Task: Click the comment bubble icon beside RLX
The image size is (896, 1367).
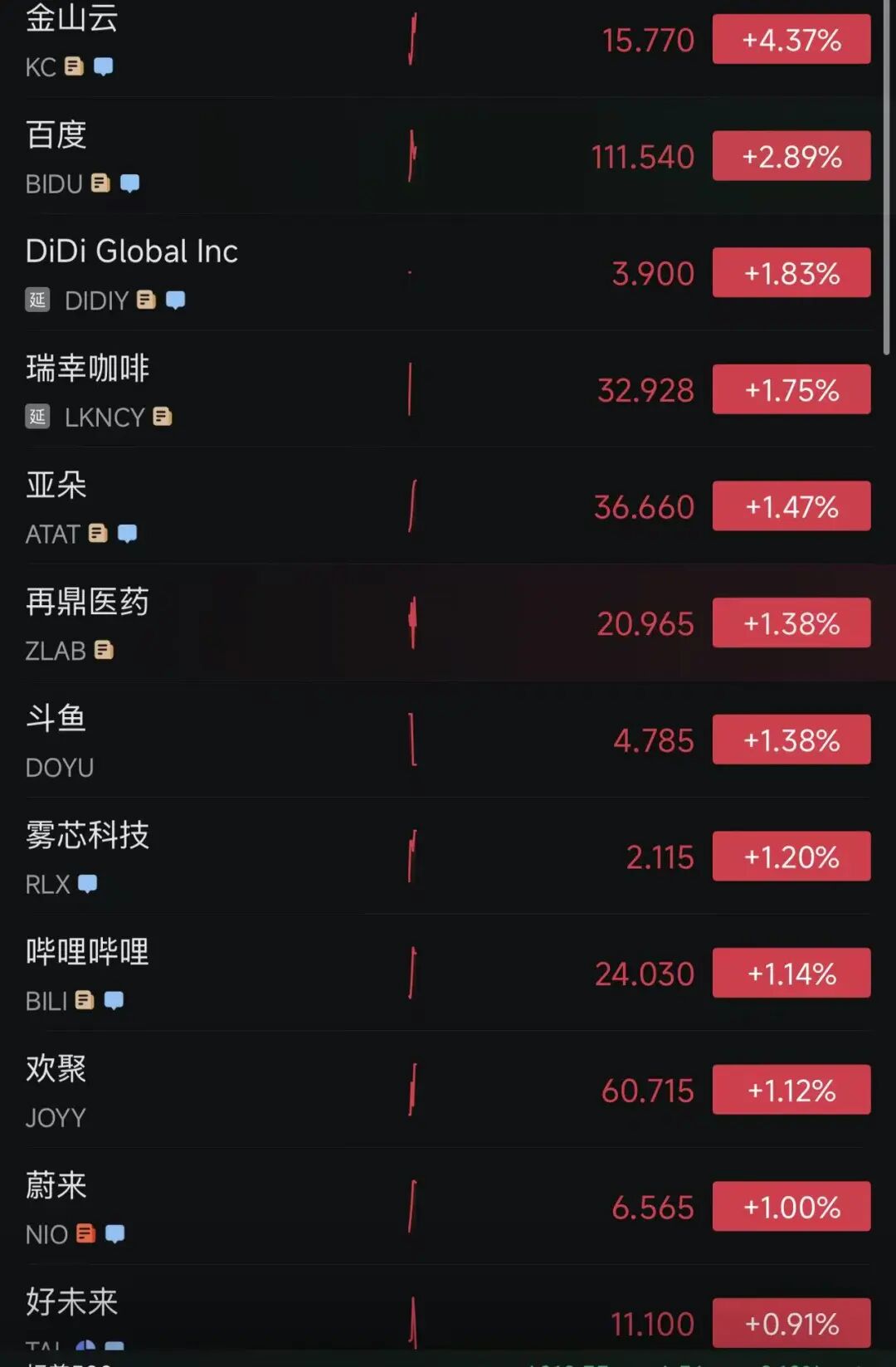Action: [86, 884]
